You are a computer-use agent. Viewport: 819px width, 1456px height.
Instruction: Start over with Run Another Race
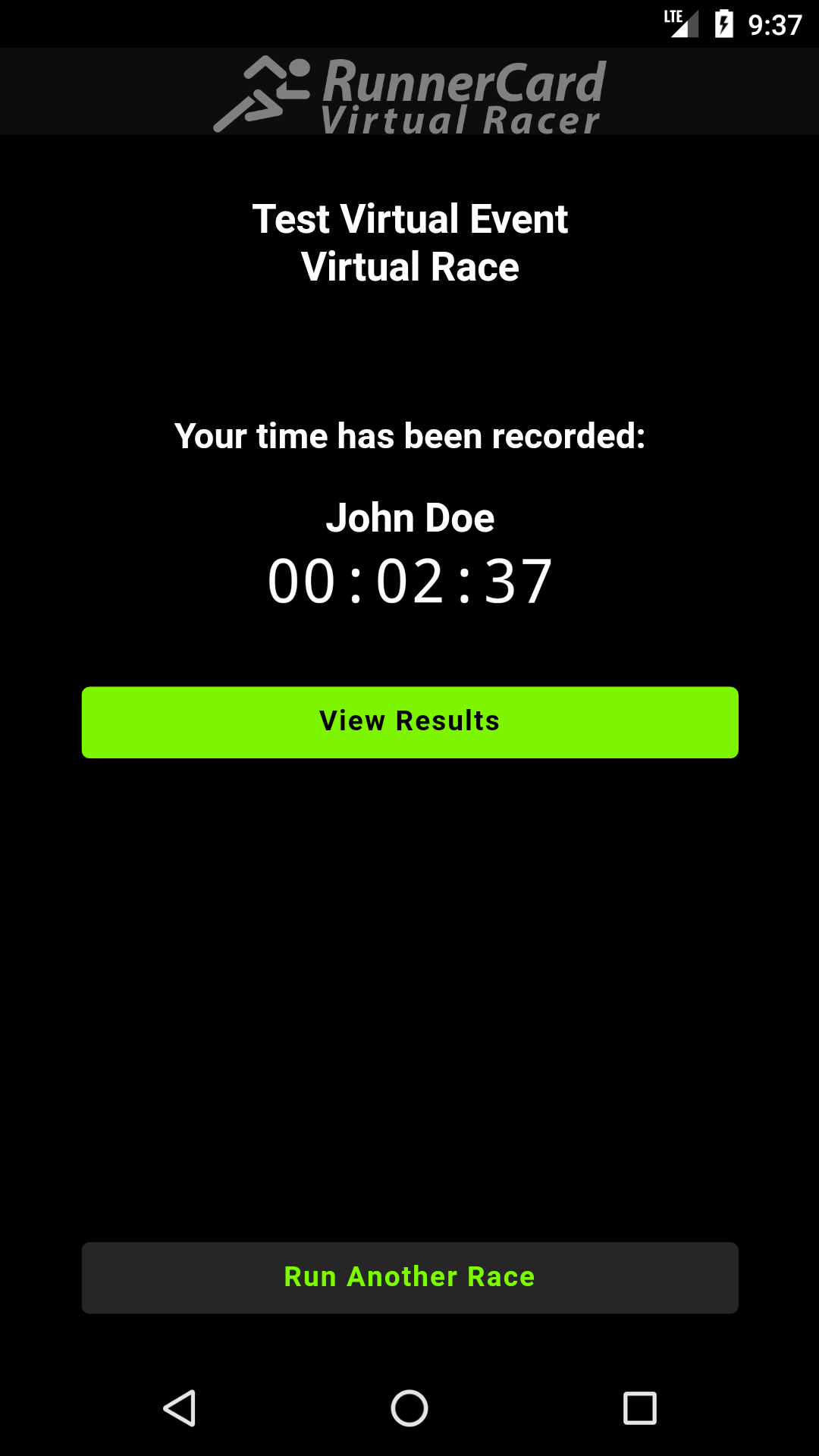click(x=409, y=1278)
